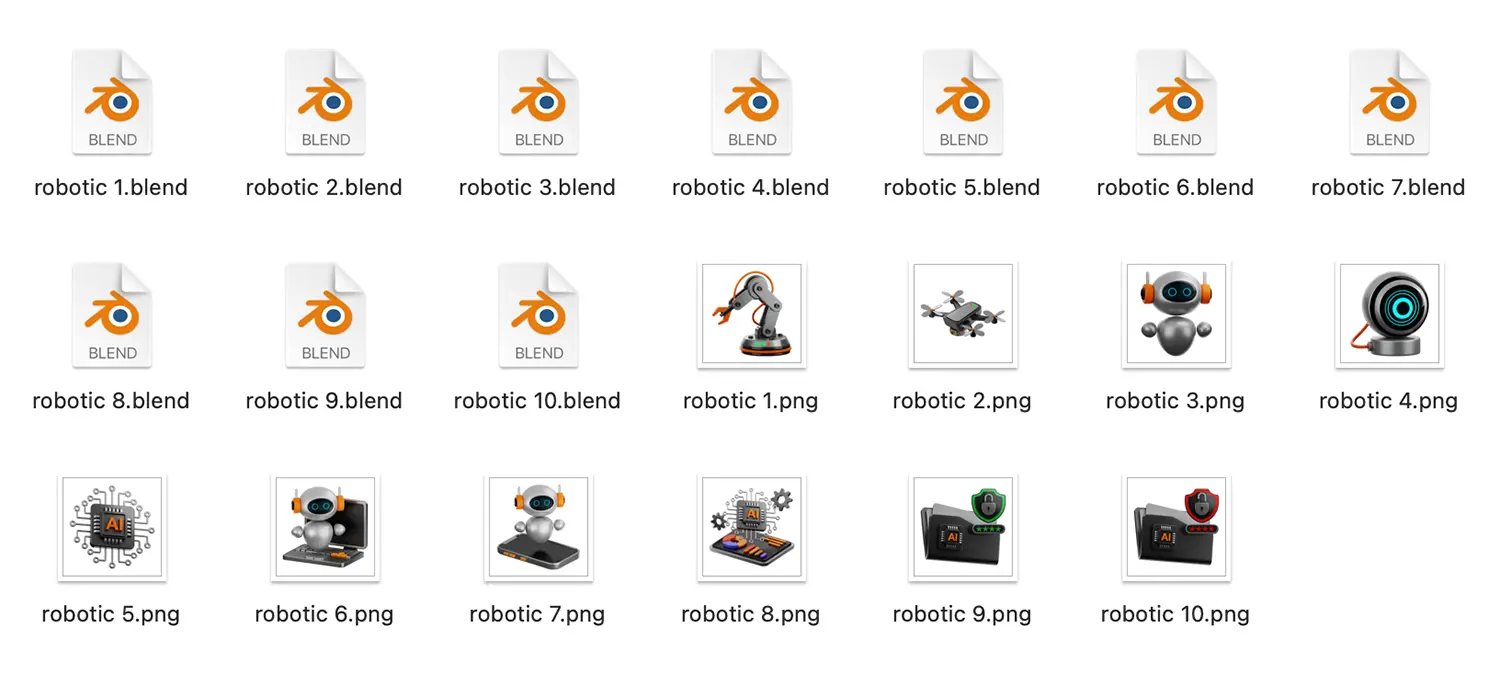Select the robotic 10.blend file
The height and width of the screenshot is (697, 1500).
click(538, 316)
